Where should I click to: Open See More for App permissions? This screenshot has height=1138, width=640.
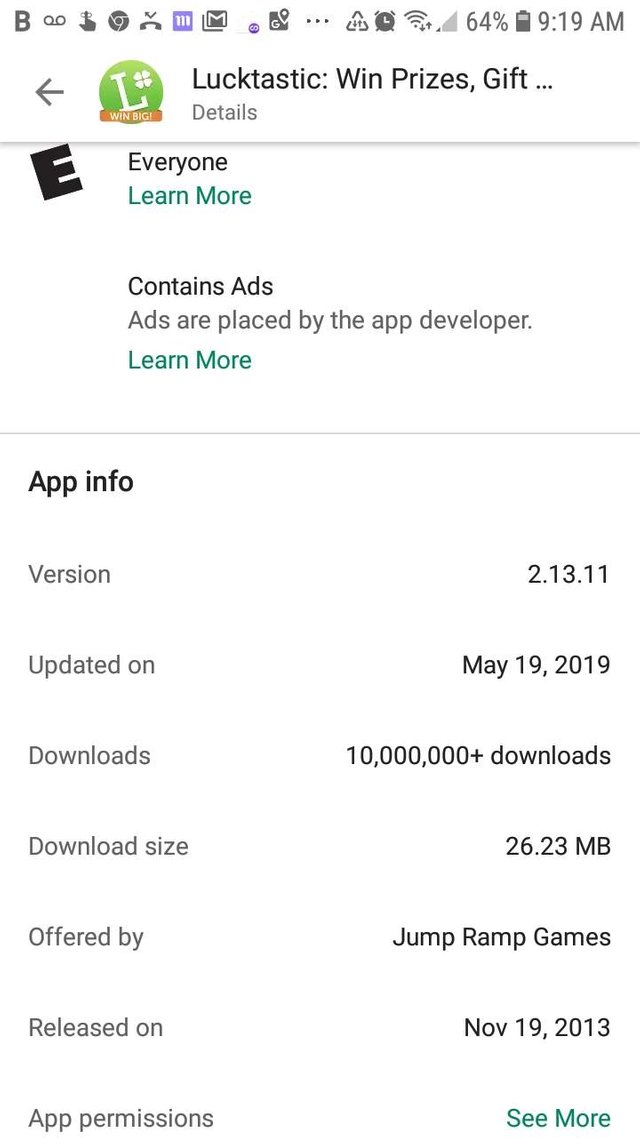click(557, 1118)
